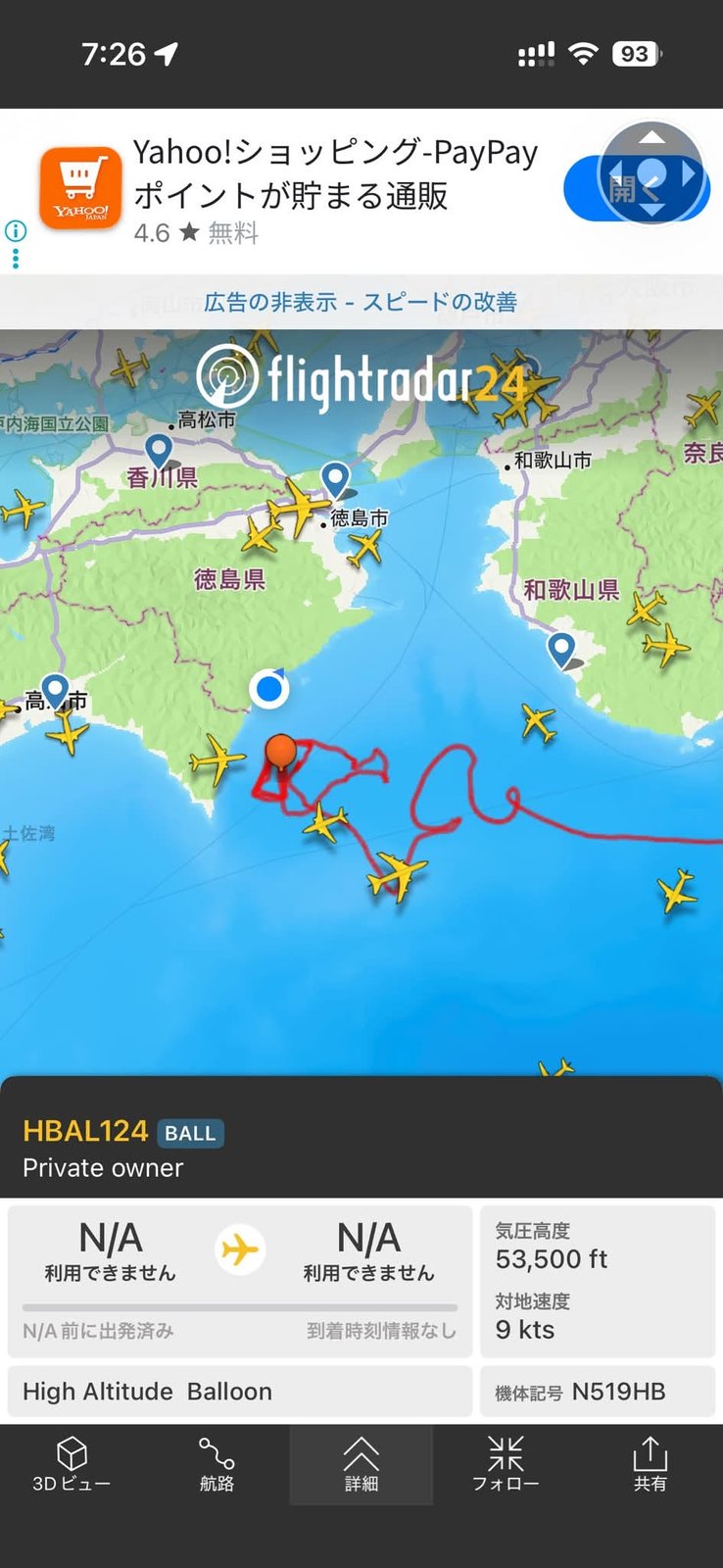This screenshot has height=1568, width=723.
Task: Tap the airport pin near 徳島市
Action: click(336, 480)
